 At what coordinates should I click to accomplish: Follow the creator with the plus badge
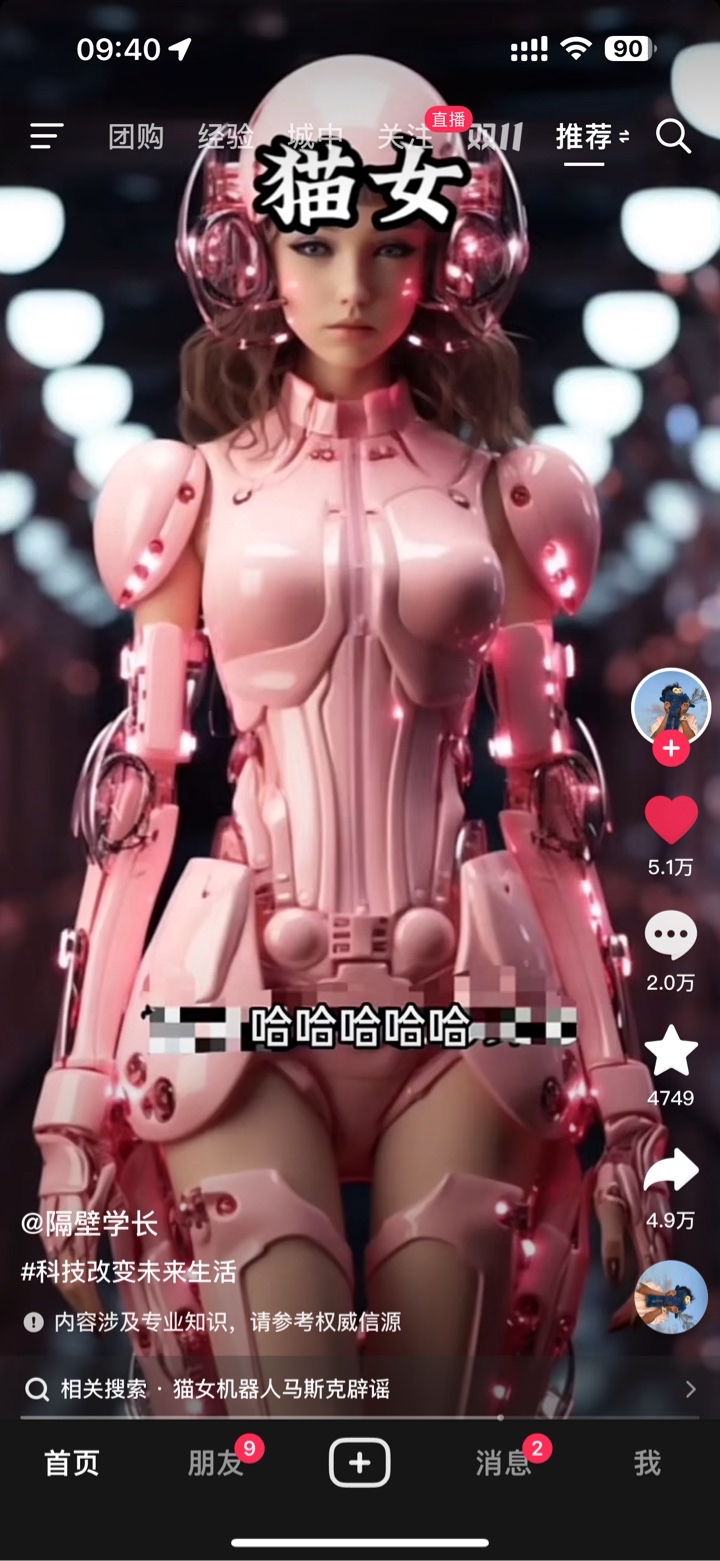[671, 748]
